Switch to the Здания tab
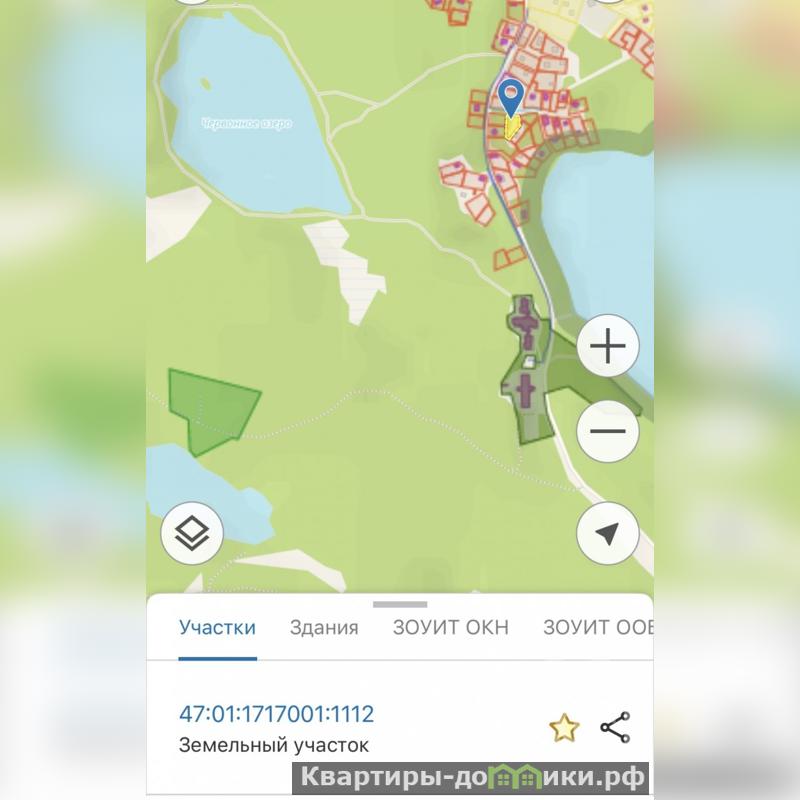Image resolution: width=800 pixels, height=800 pixels. click(x=324, y=628)
